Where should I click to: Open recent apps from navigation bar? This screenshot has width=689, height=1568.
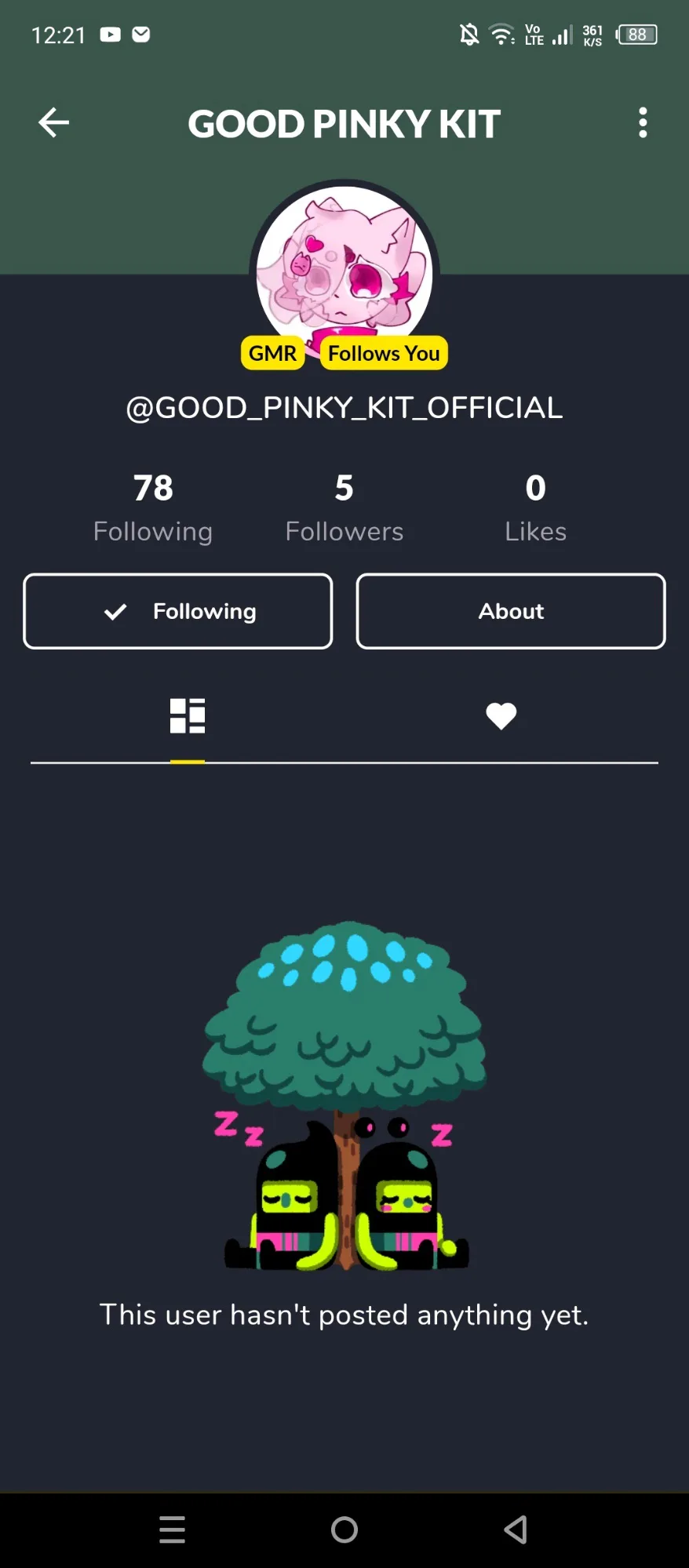(x=172, y=1530)
